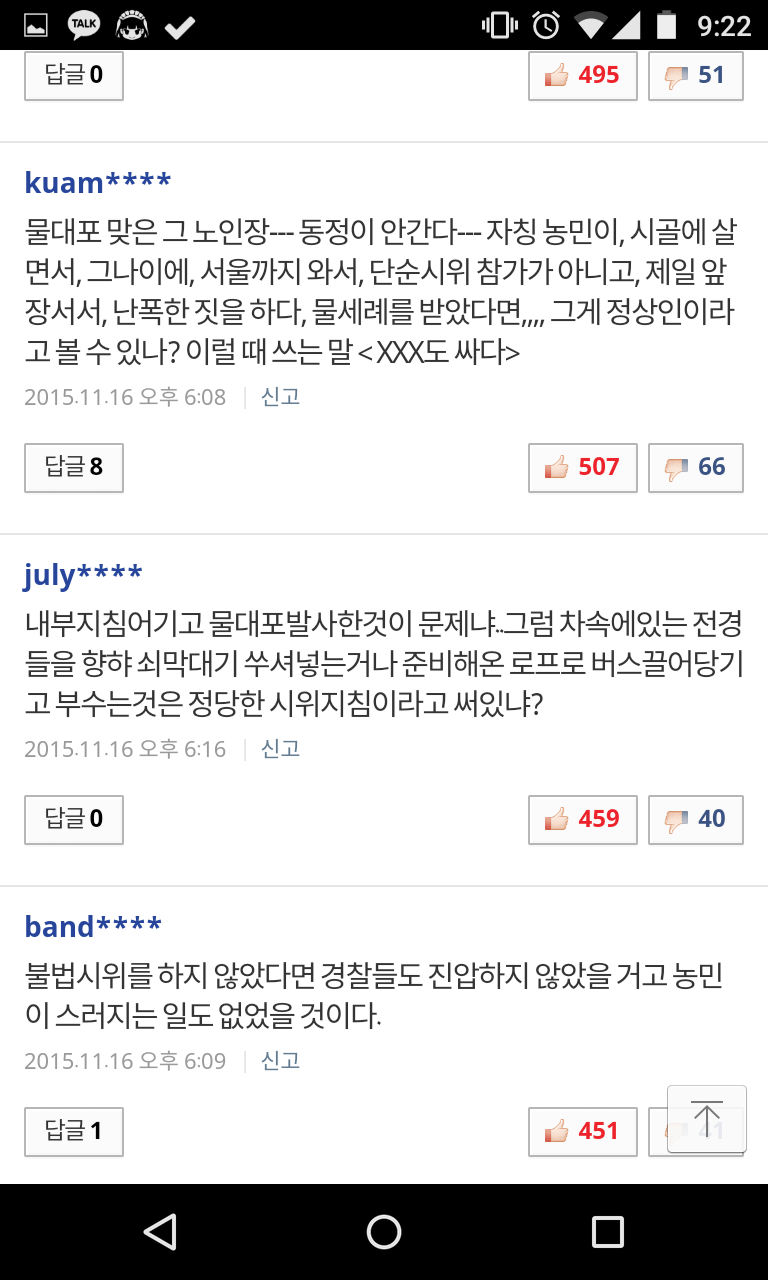The width and height of the screenshot is (768, 1280).
Task: Give july****'s comment a thumbs up
Action: 582,819
